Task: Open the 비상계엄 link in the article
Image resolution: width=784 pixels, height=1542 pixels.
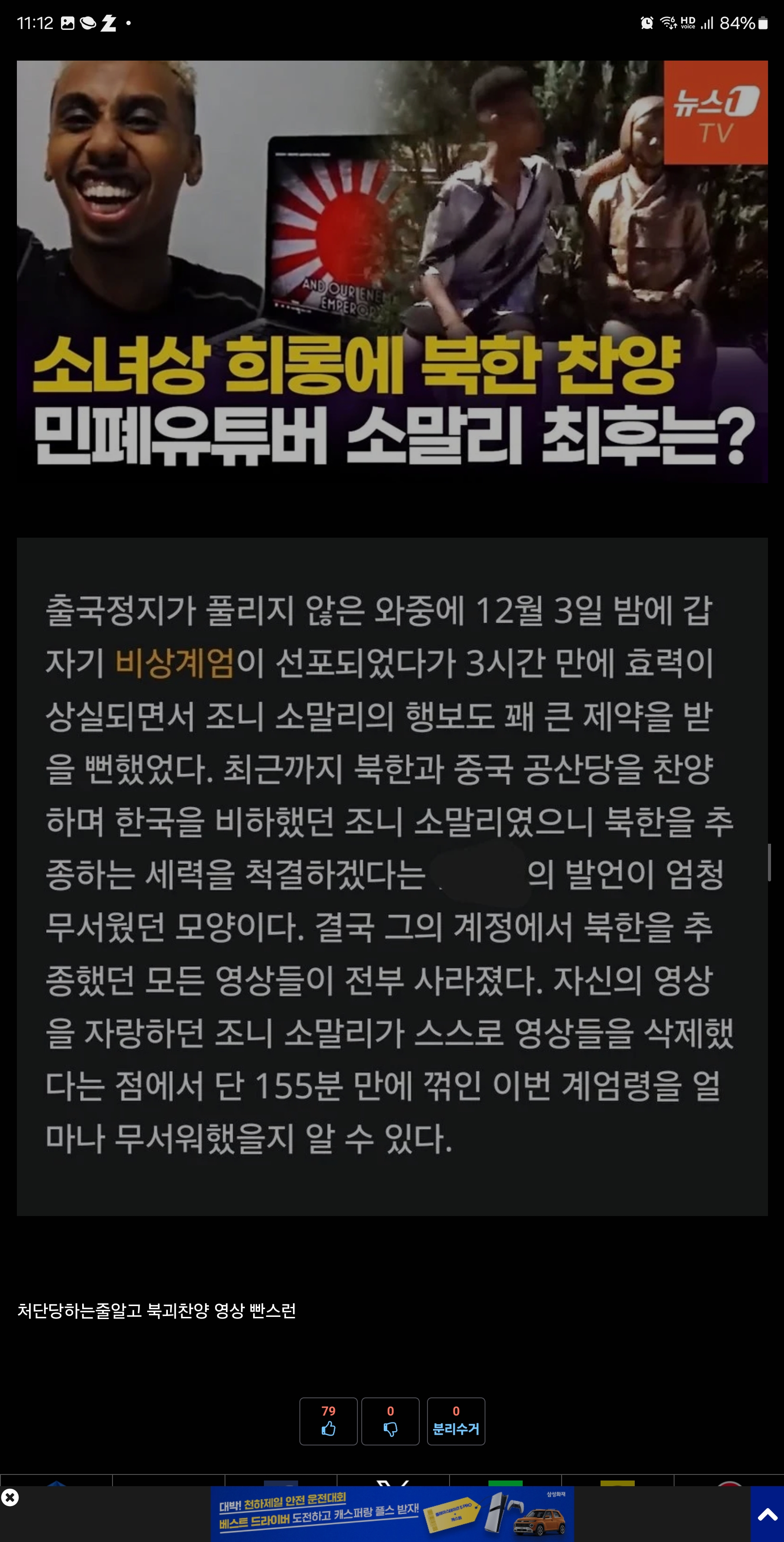Action: click(x=174, y=663)
